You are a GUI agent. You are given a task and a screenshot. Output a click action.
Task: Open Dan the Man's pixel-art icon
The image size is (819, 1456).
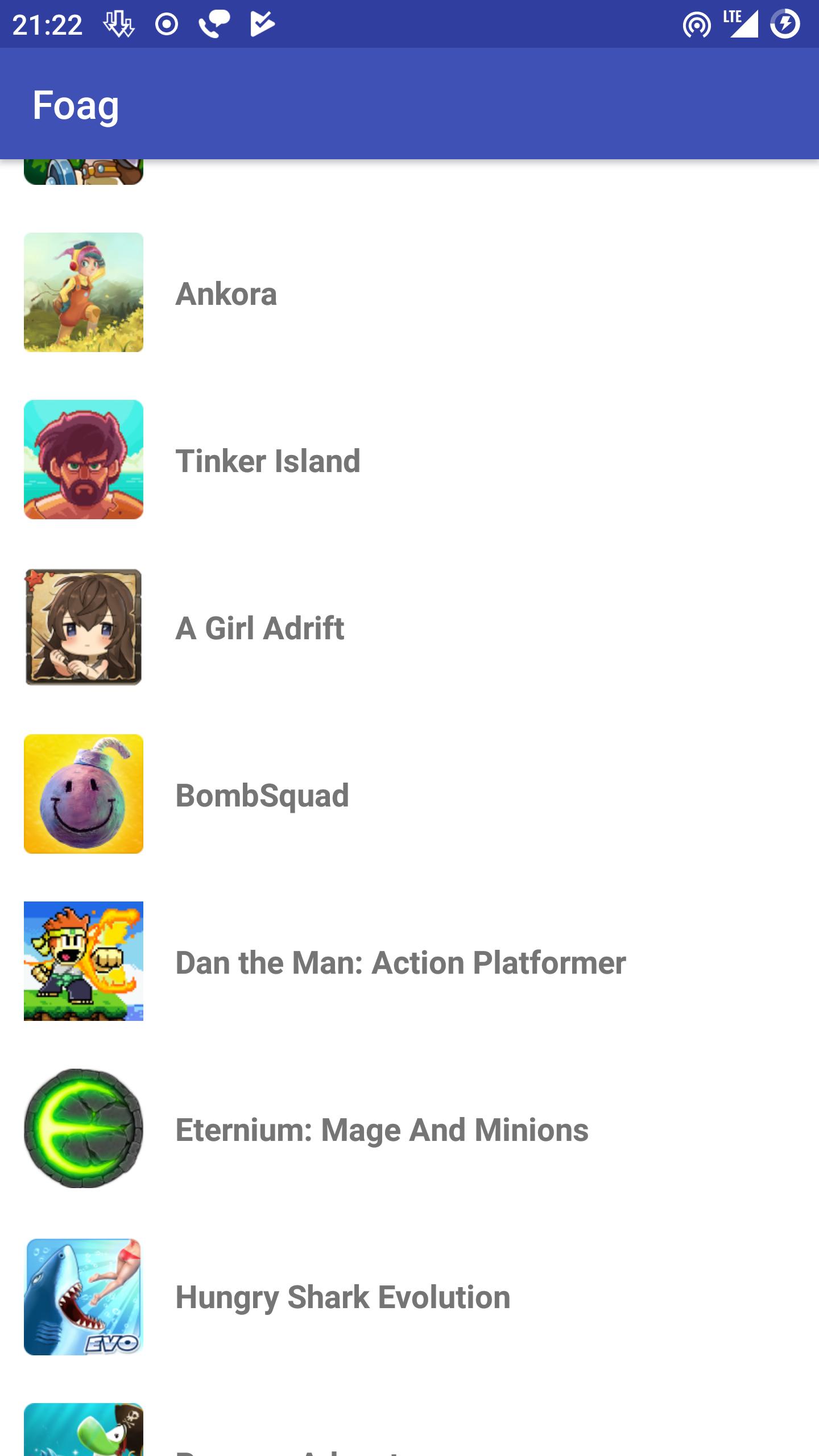[84, 961]
